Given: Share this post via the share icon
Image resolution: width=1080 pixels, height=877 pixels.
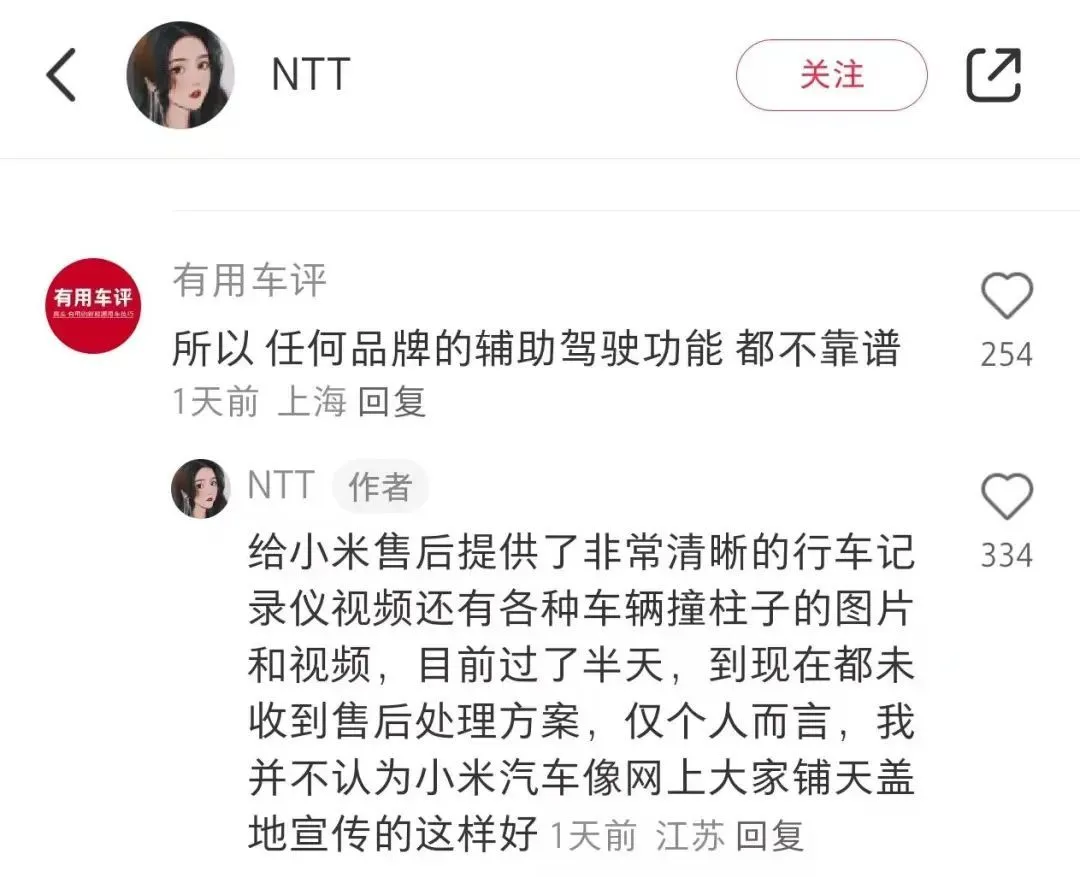Looking at the screenshot, I should (x=993, y=75).
